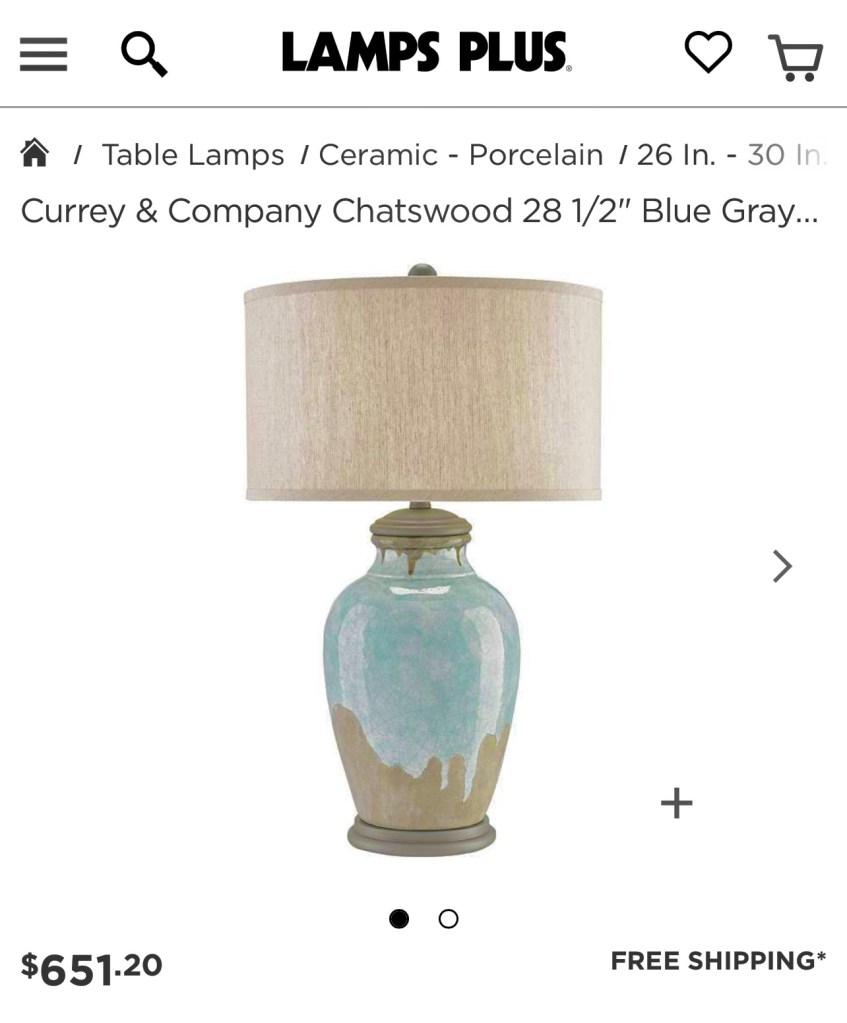Open the Table Lamps breadcrumb
The image size is (847, 1023).
pyautogui.click(x=193, y=155)
